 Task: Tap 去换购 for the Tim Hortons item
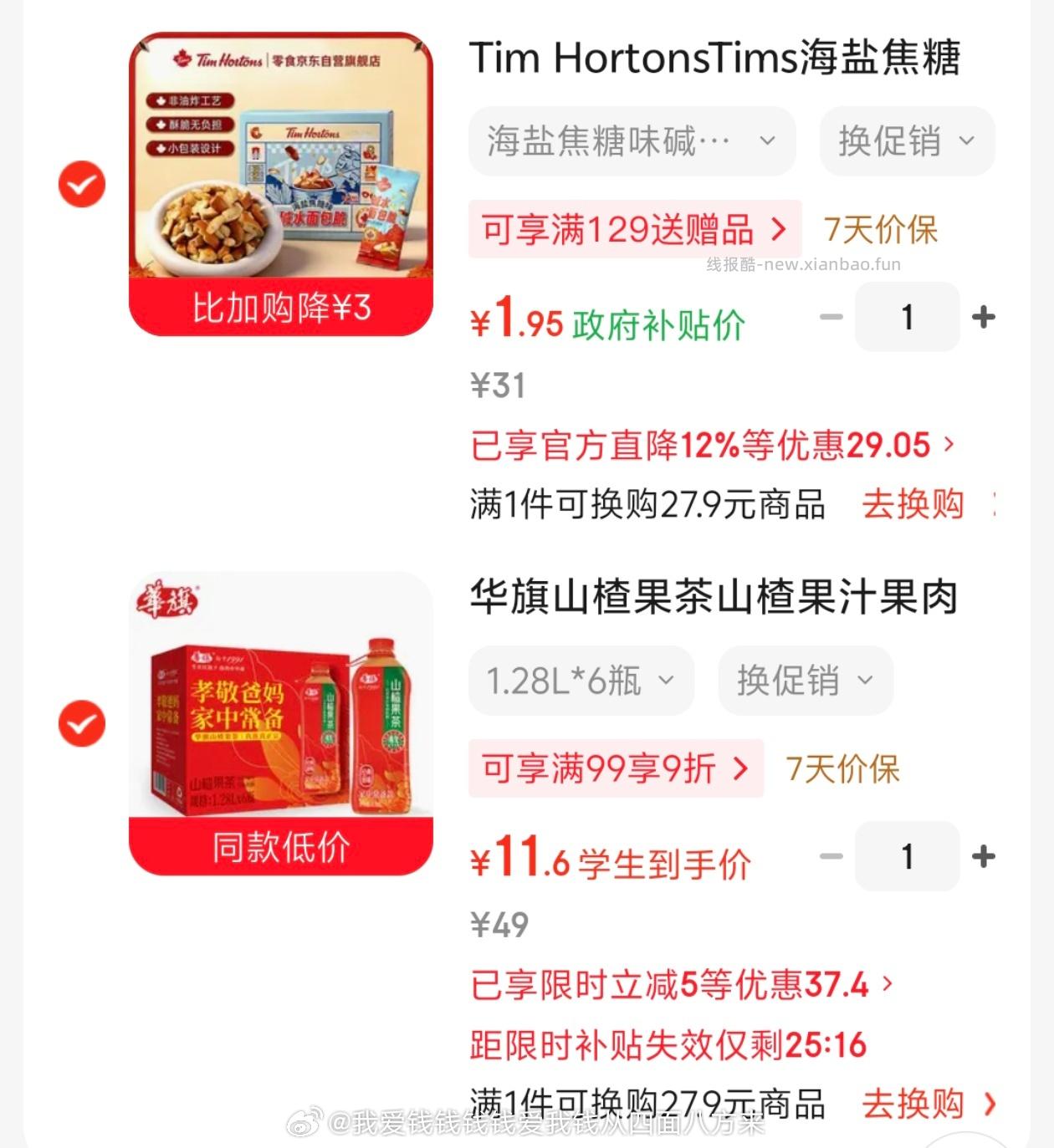pyautogui.click(x=913, y=503)
